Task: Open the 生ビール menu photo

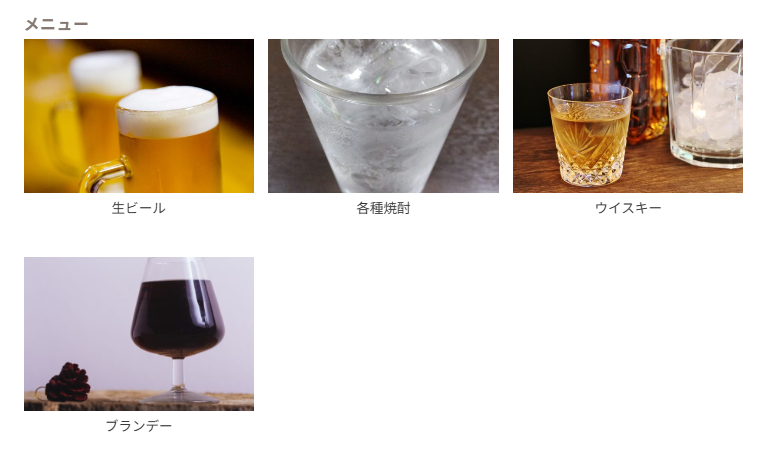Action: pyautogui.click(x=139, y=116)
